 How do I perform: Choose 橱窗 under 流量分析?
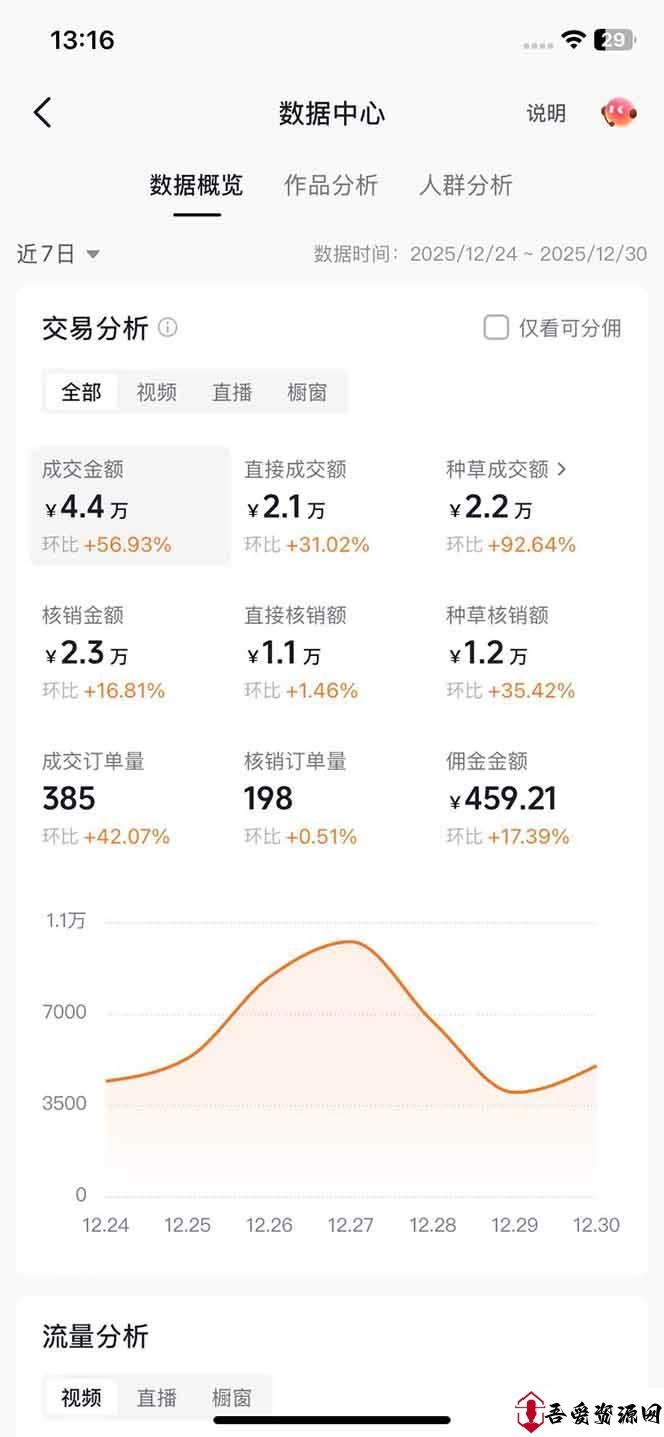pyautogui.click(x=232, y=1397)
